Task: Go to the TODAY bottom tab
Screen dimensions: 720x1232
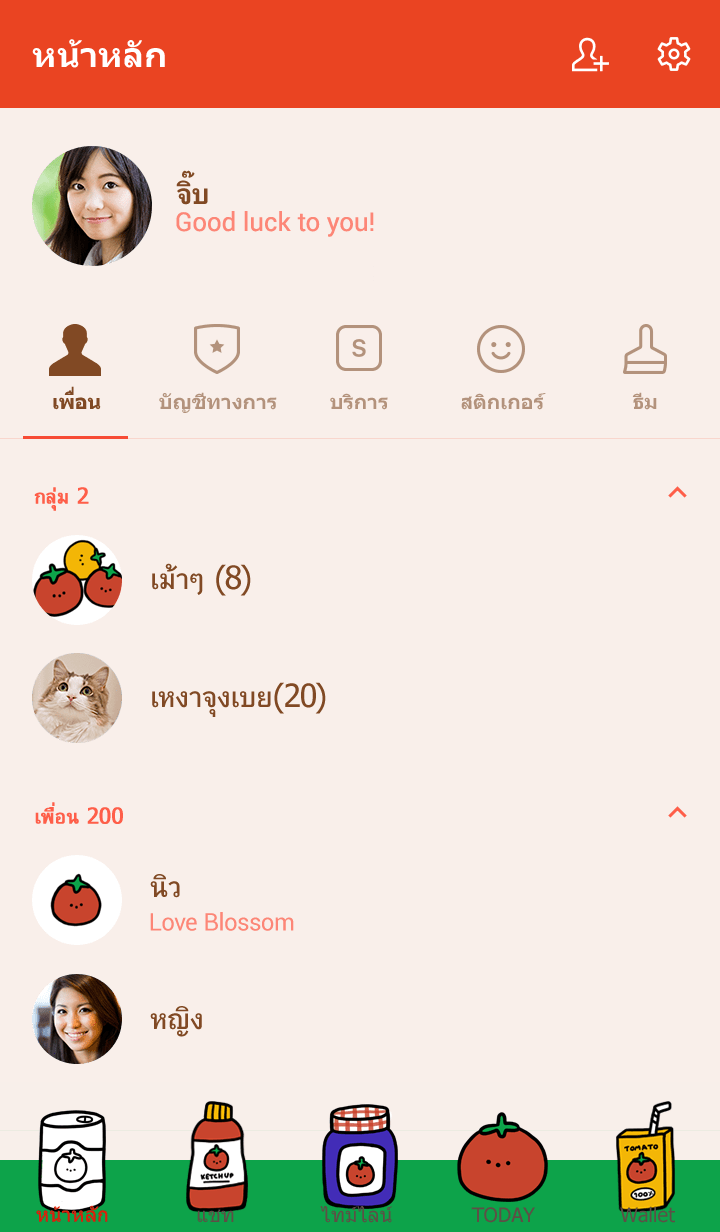Action: tap(502, 1170)
